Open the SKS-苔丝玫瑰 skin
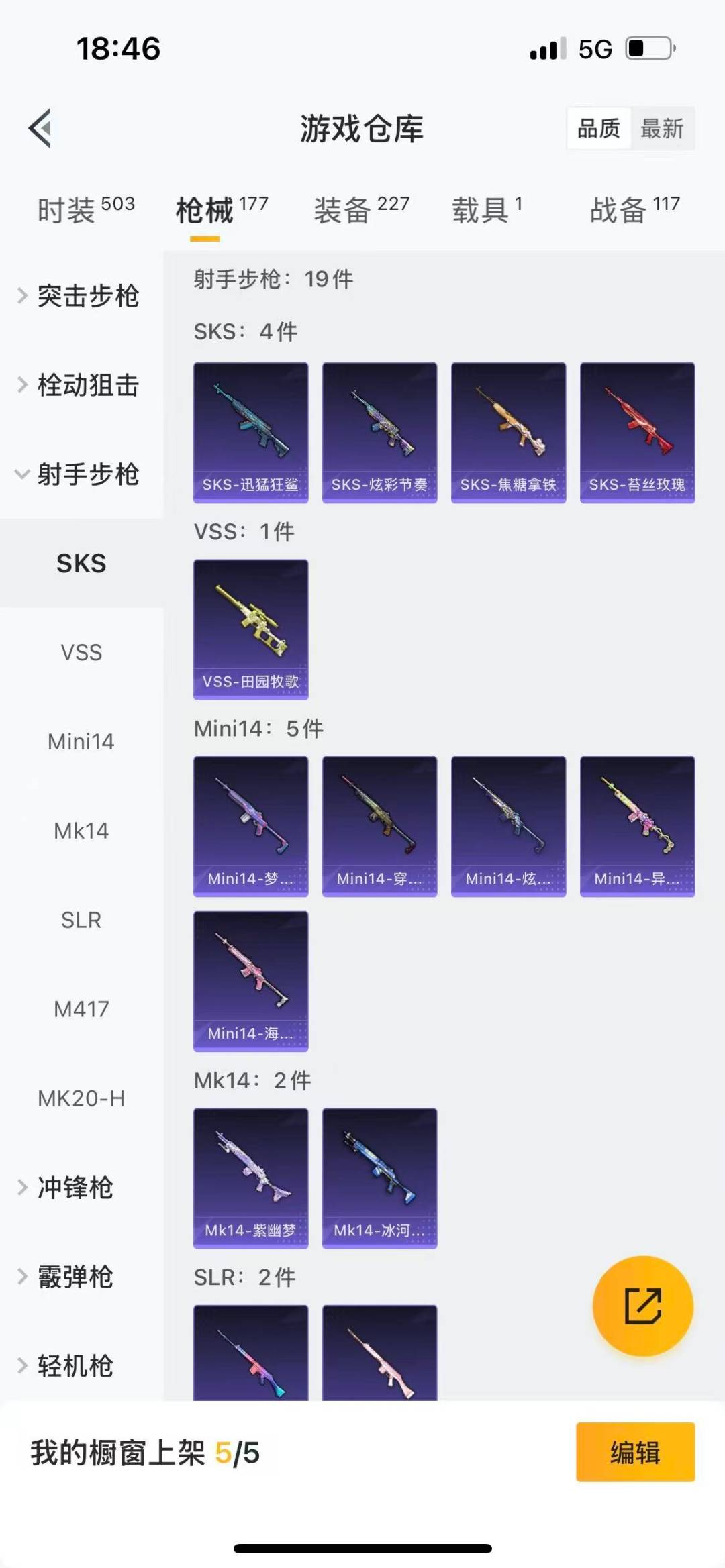Image resolution: width=725 pixels, height=1568 pixels. pos(637,433)
